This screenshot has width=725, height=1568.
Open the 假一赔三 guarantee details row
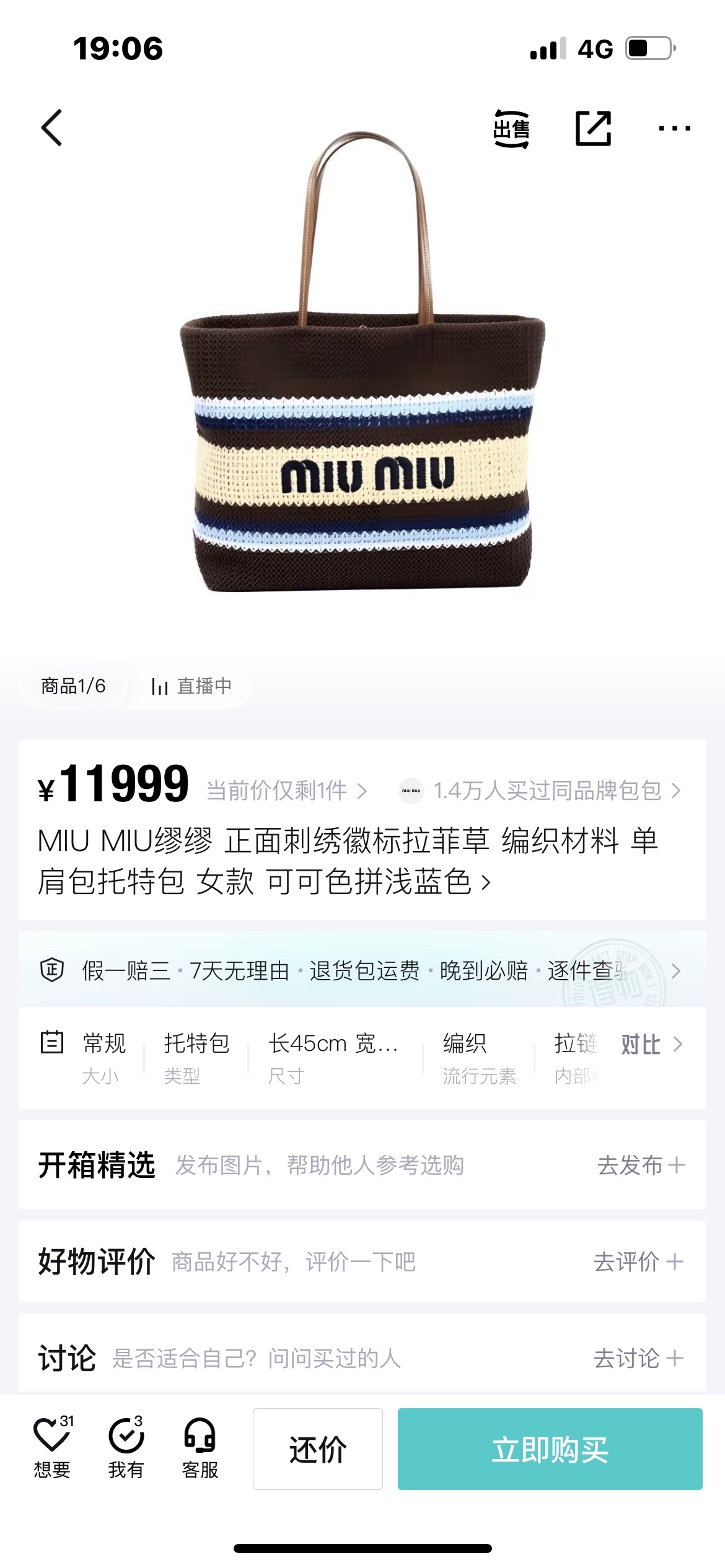tap(362, 970)
